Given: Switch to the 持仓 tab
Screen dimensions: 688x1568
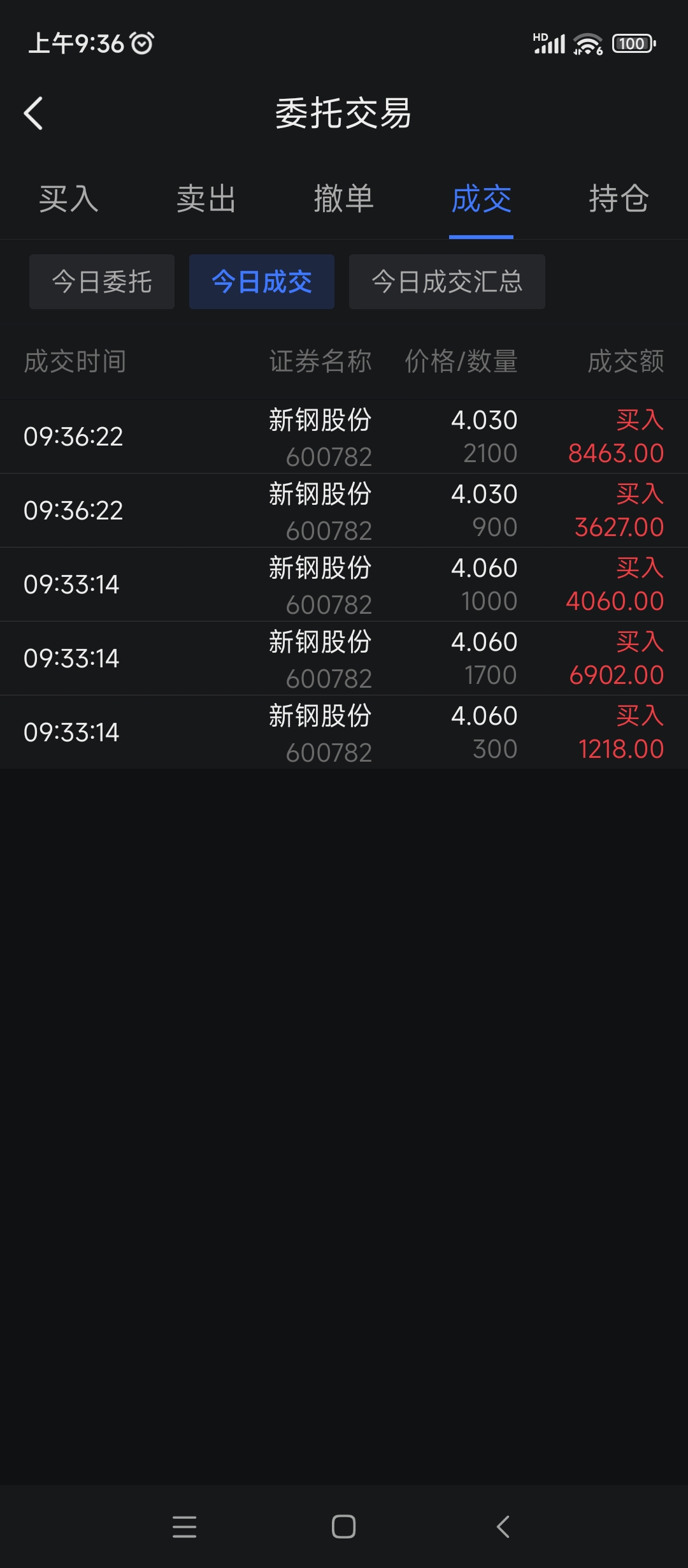Looking at the screenshot, I should click(x=619, y=199).
